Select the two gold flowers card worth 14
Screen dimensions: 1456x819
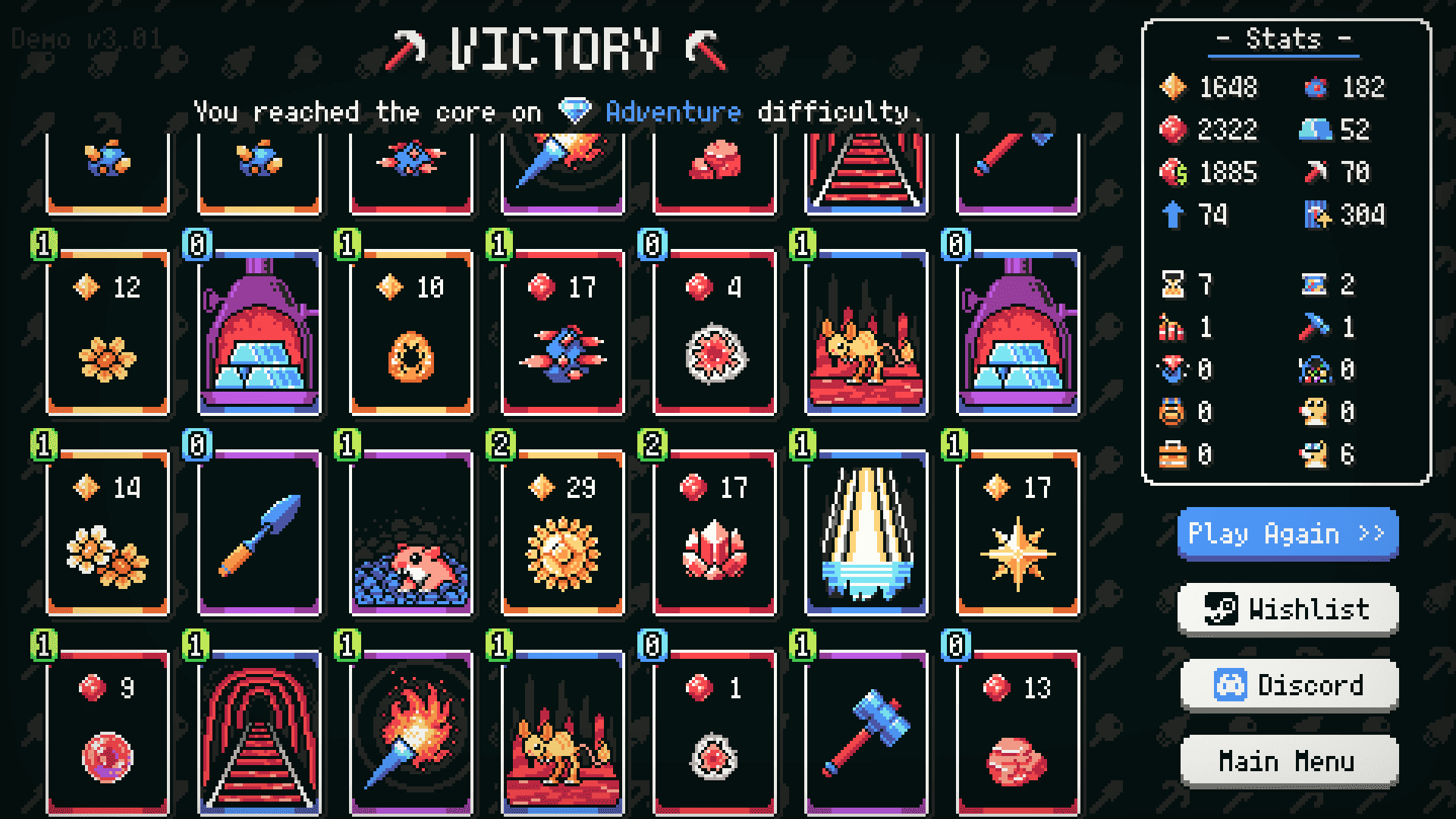(108, 533)
